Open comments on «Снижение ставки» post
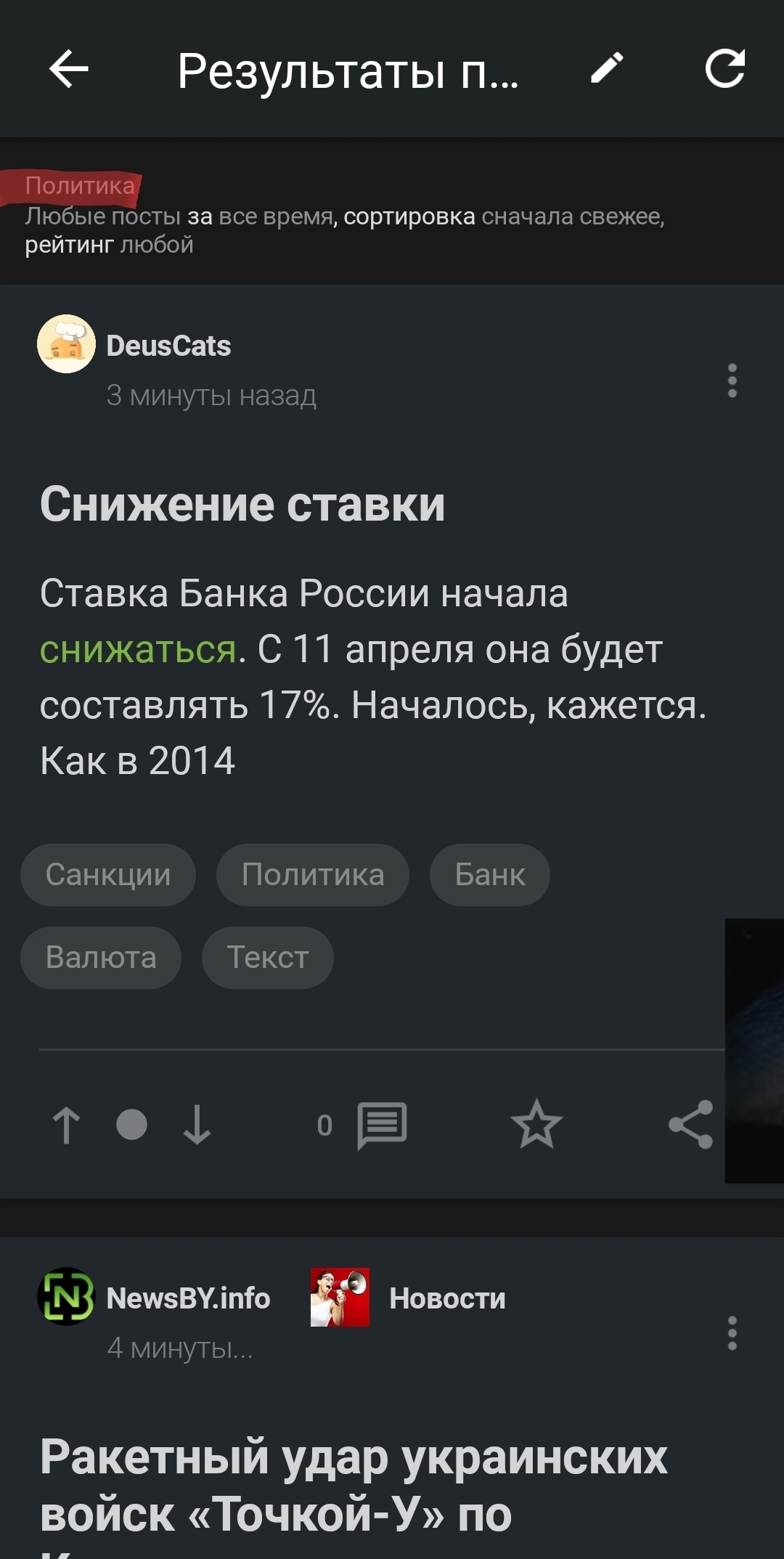Viewport: 784px width, 1559px height. coord(381,1126)
